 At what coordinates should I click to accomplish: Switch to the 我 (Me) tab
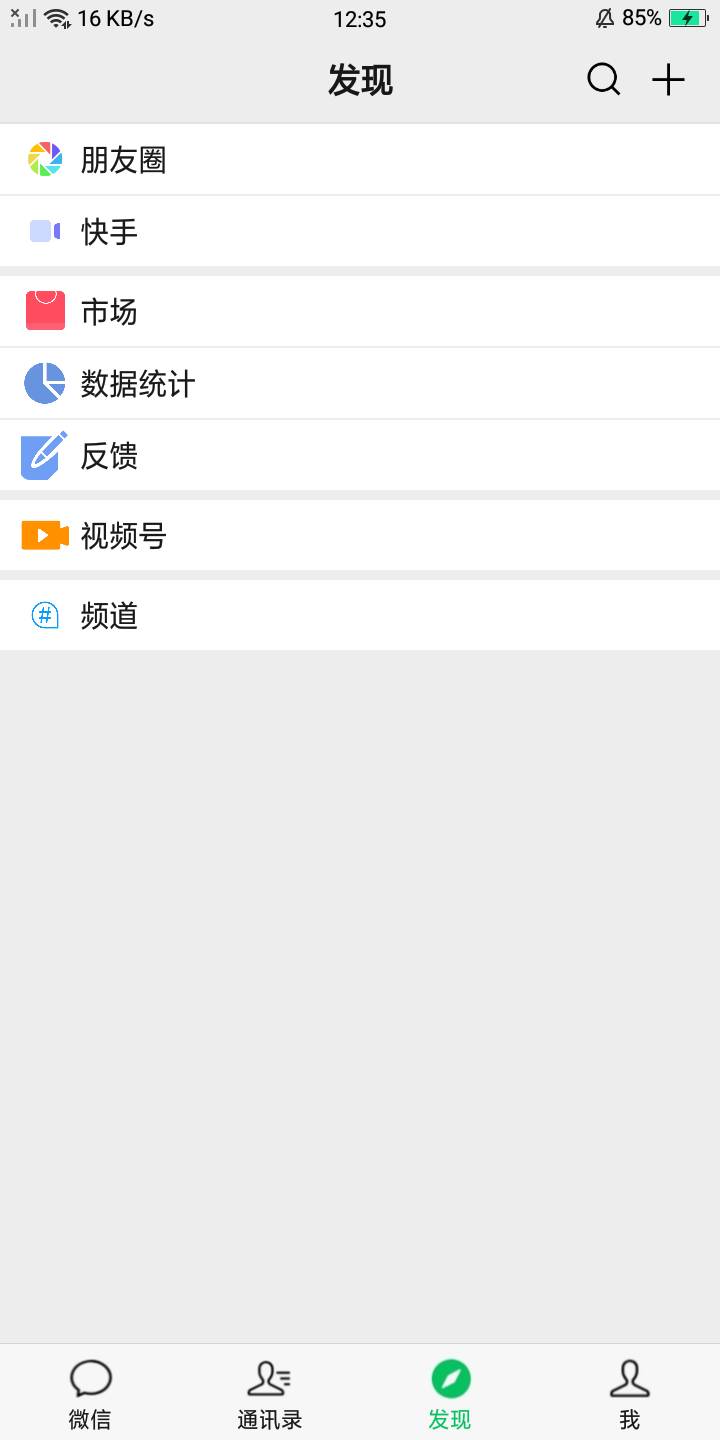[x=630, y=1394]
